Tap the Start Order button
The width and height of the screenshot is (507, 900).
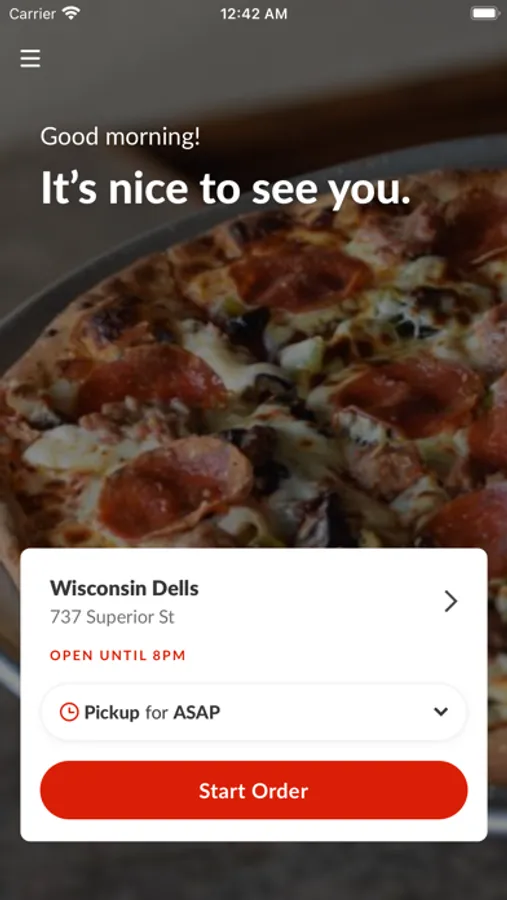click(x=254, y=790)
